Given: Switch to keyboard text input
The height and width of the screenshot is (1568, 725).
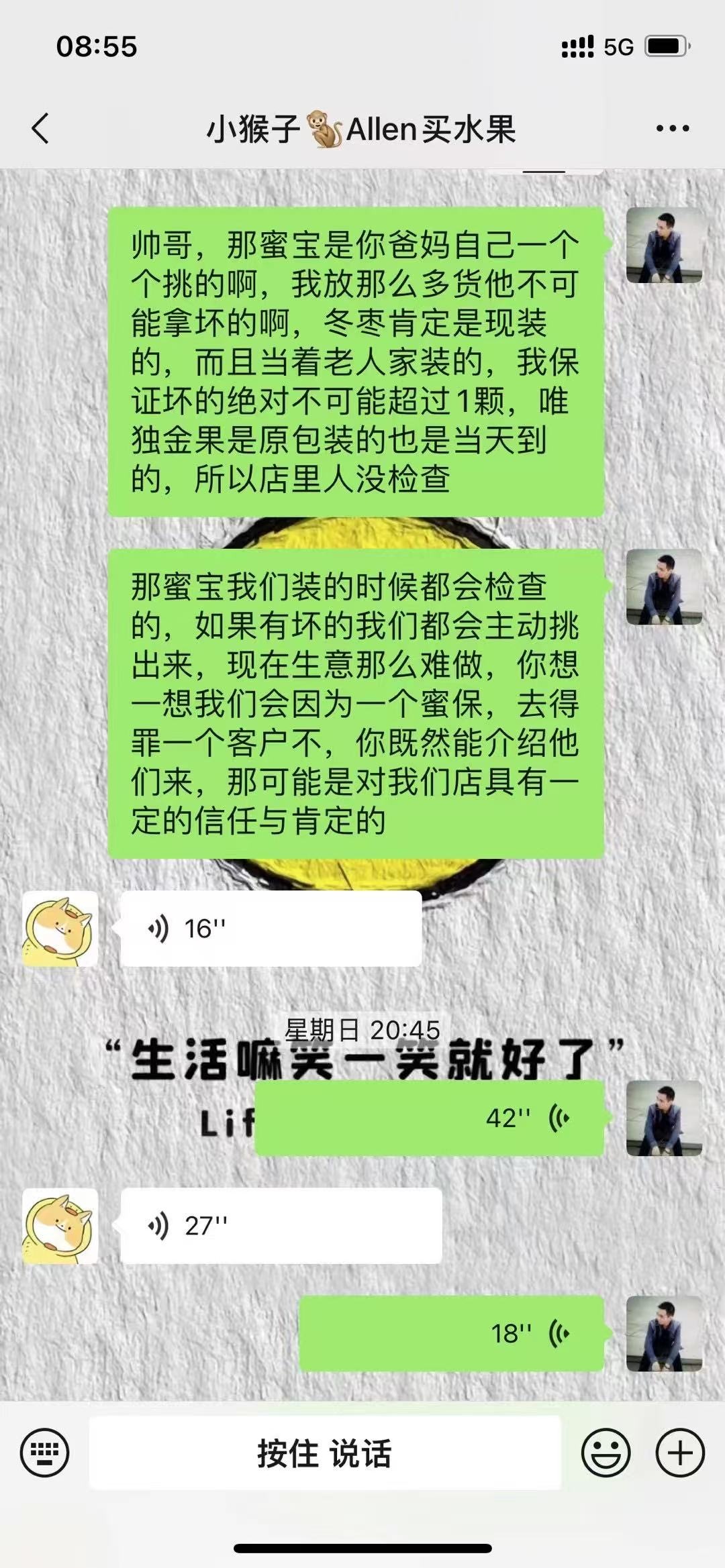Looking at the screenshot, I should tap(44, 1453).
